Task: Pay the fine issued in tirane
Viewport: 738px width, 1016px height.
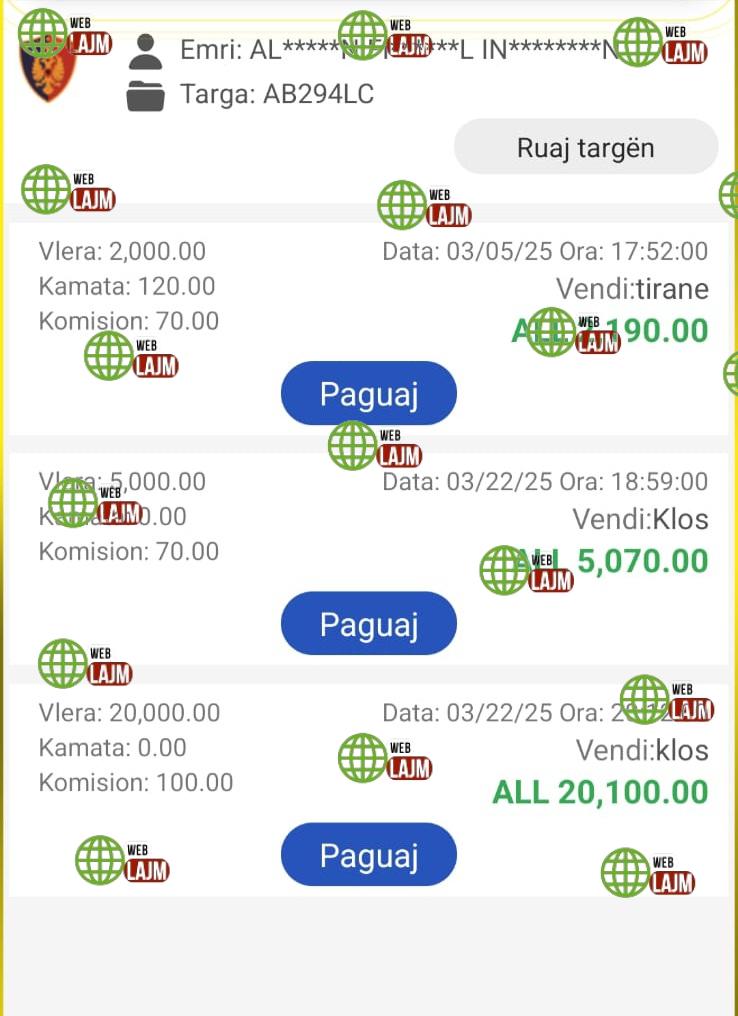Action: coord(369,394)
